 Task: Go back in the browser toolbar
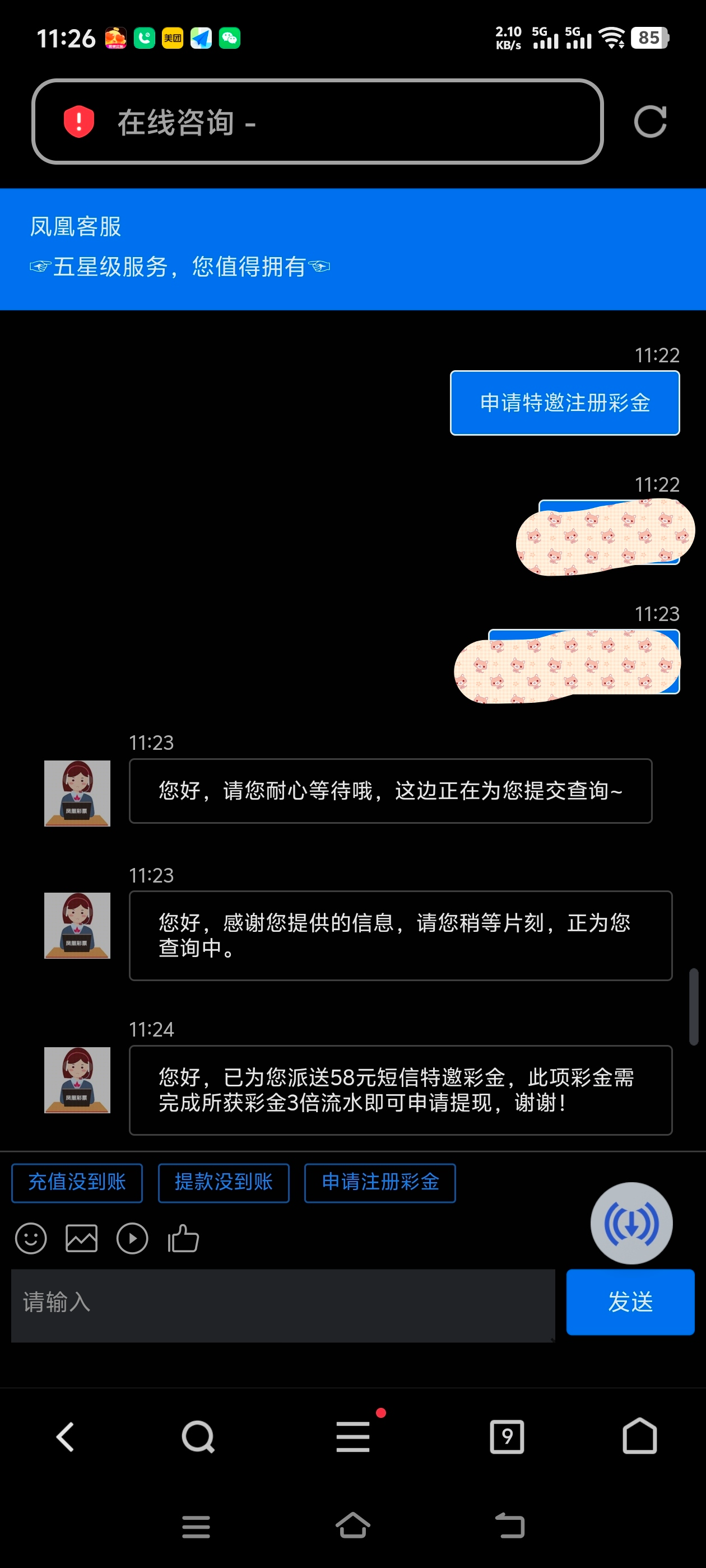(64, 1436)
